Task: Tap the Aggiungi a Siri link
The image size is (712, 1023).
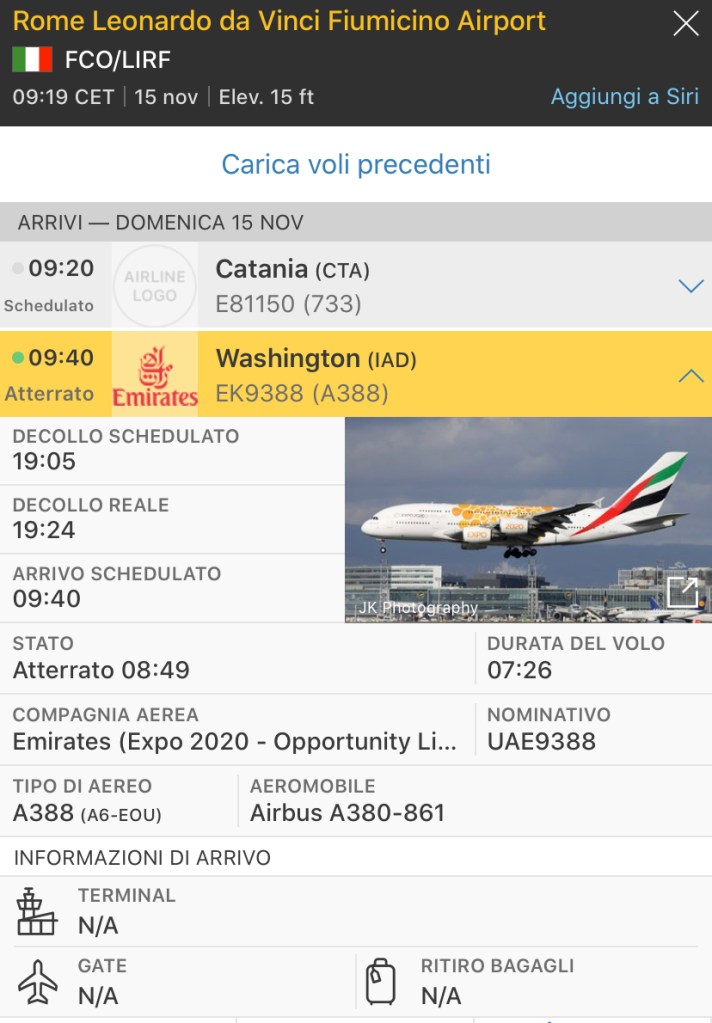Action: (x=624, y=97)
